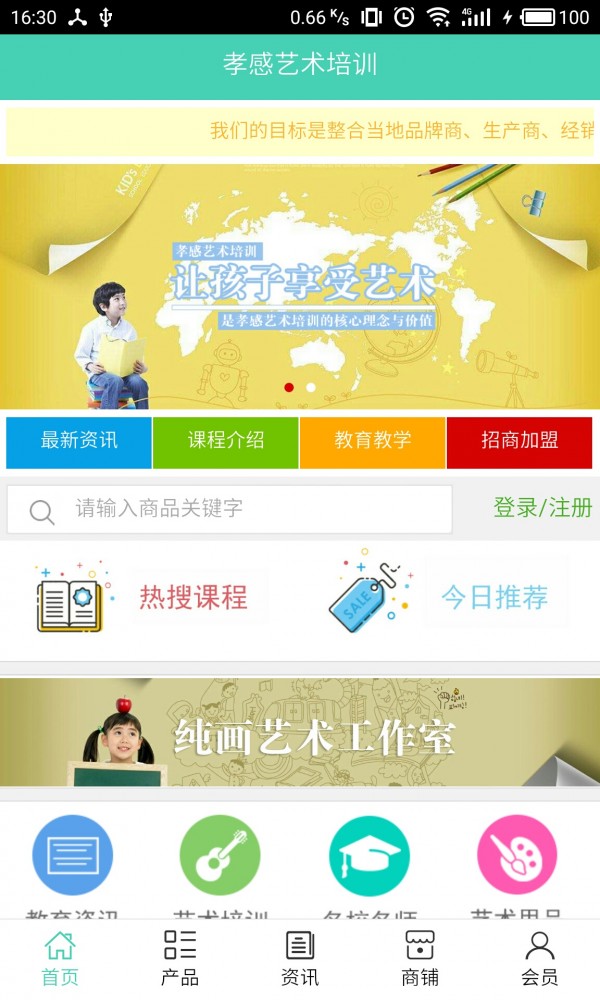Open the 名校名师 graduation cap category

pyautogui.click(x=369, y=856)
